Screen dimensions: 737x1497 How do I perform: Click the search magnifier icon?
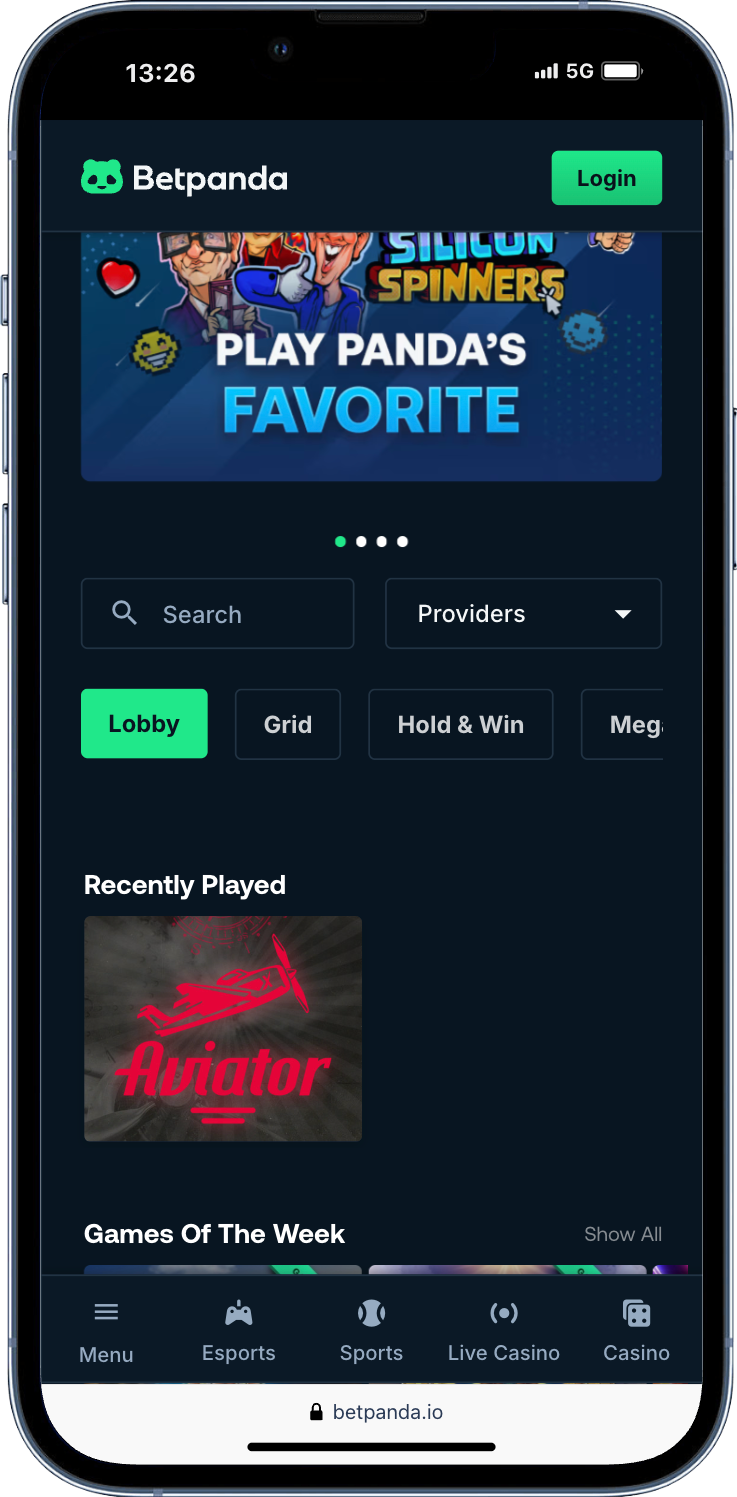click(x=124, y=613)
